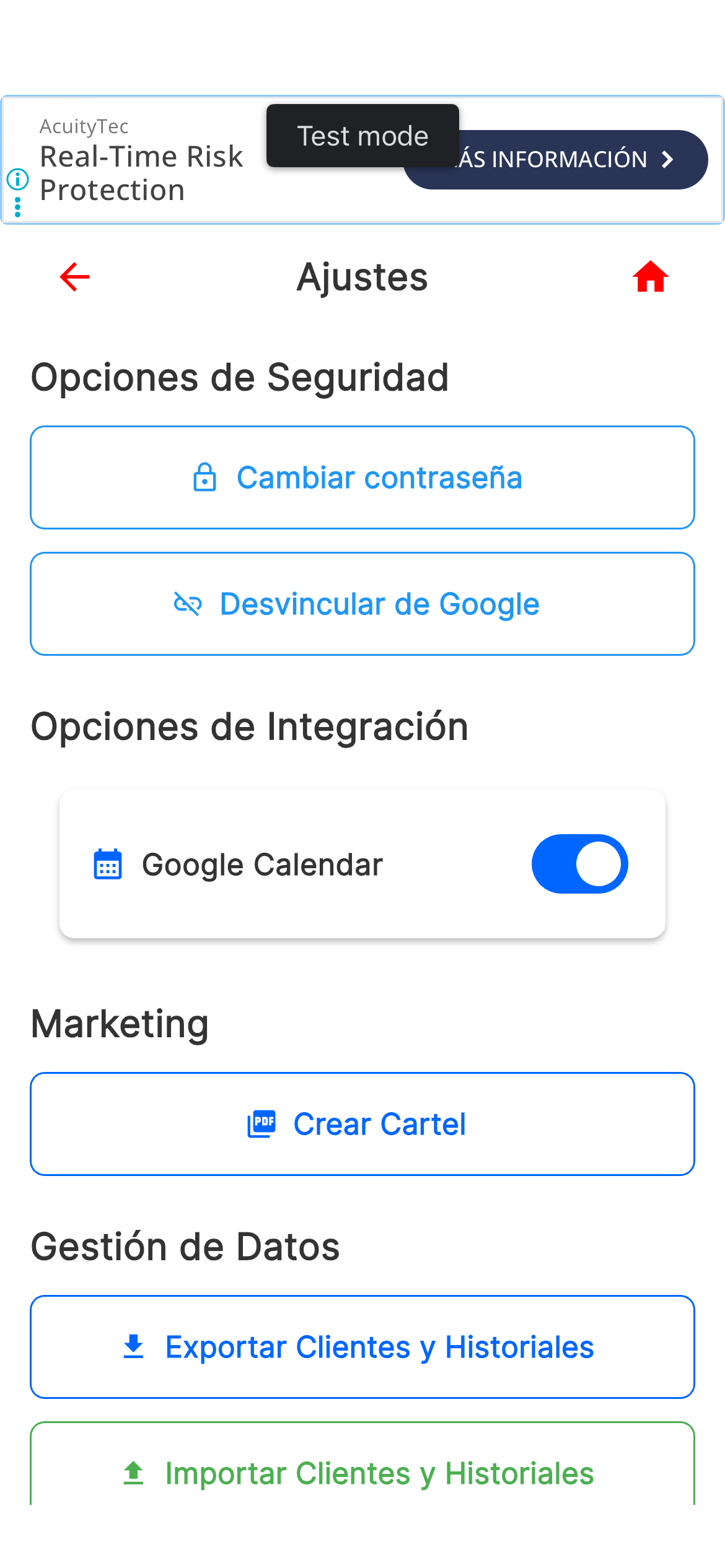Choose Exportar Clientes y Historiales
Screen dimensions: 725x1568
click(x=362, y=1346)
